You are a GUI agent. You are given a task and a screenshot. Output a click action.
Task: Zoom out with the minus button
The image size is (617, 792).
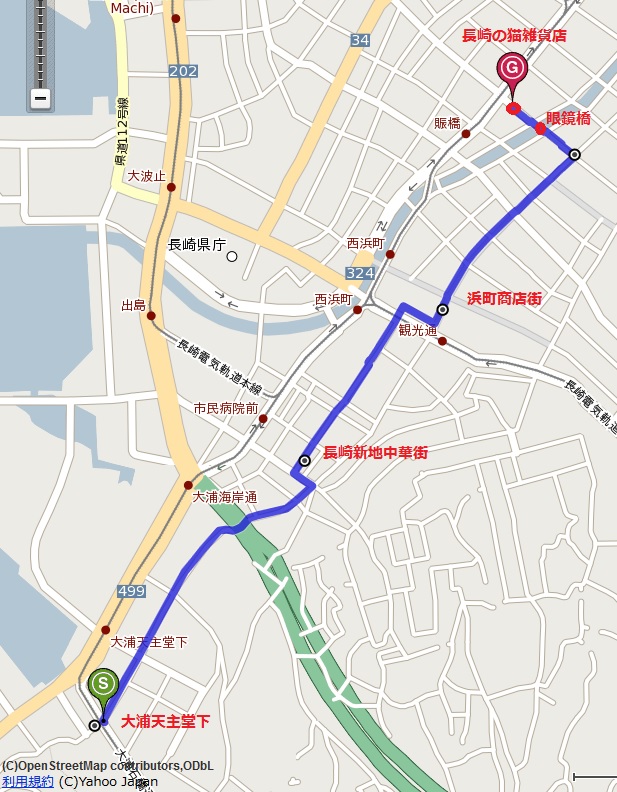(39, 98)
